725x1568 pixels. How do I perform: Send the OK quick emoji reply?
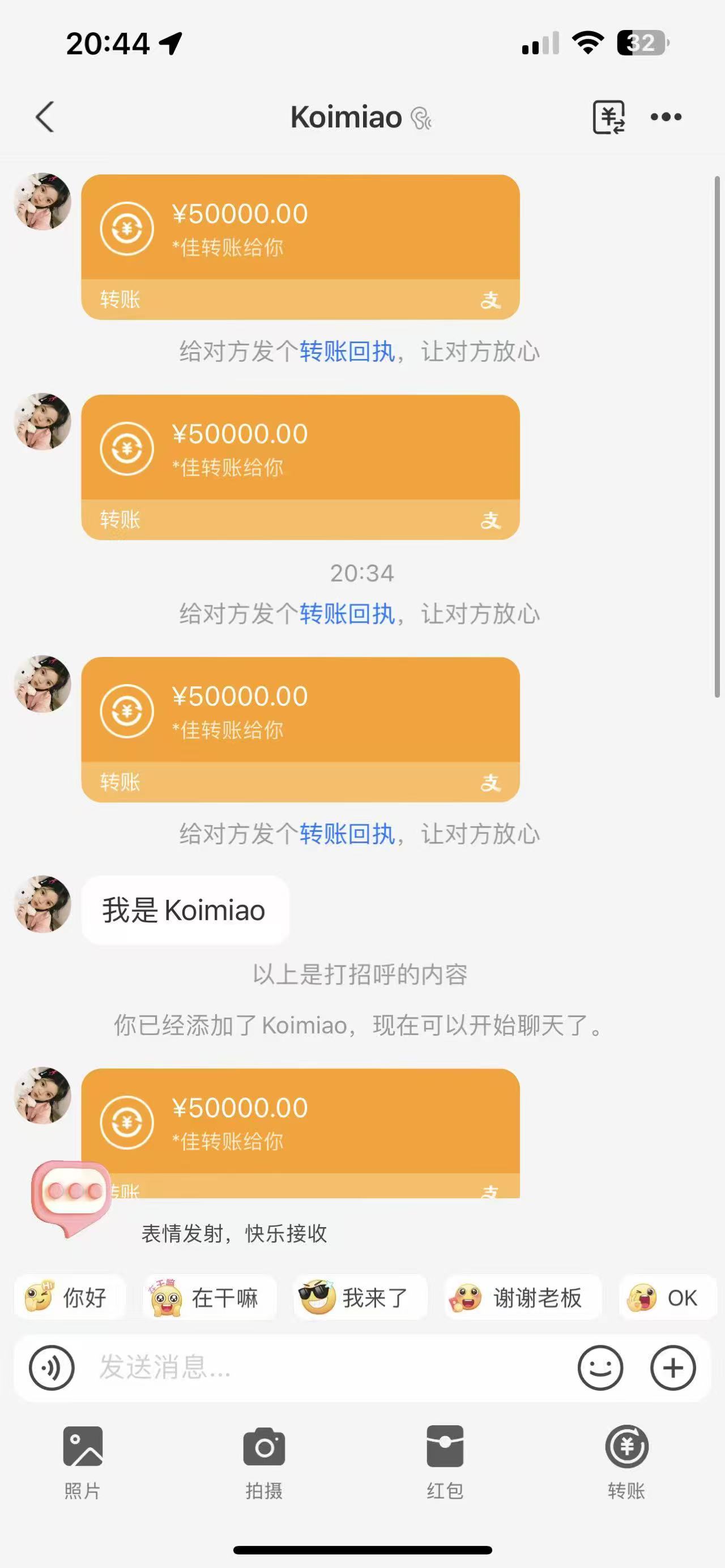667,1298
